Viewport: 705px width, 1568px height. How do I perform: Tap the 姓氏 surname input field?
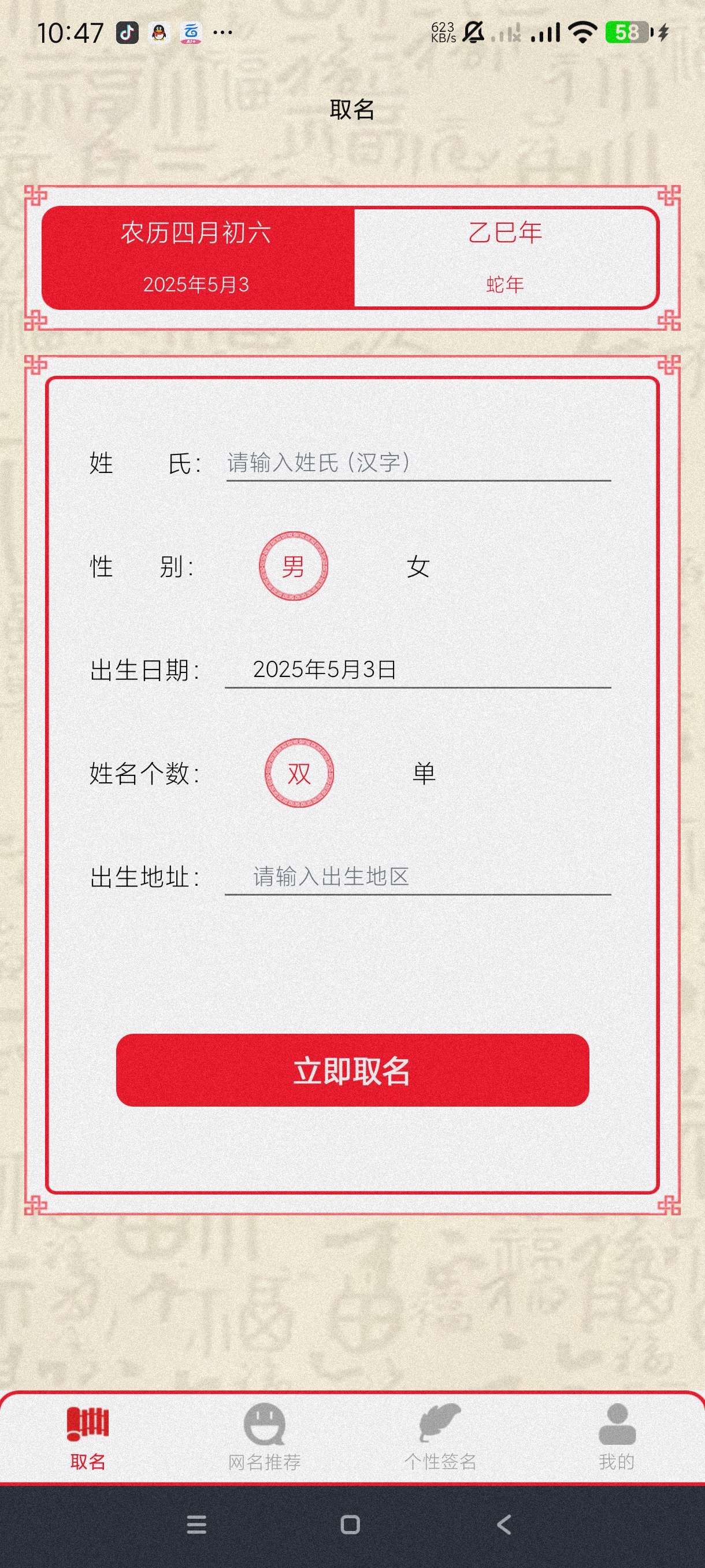pyautogui.click(x=417, y=463)
